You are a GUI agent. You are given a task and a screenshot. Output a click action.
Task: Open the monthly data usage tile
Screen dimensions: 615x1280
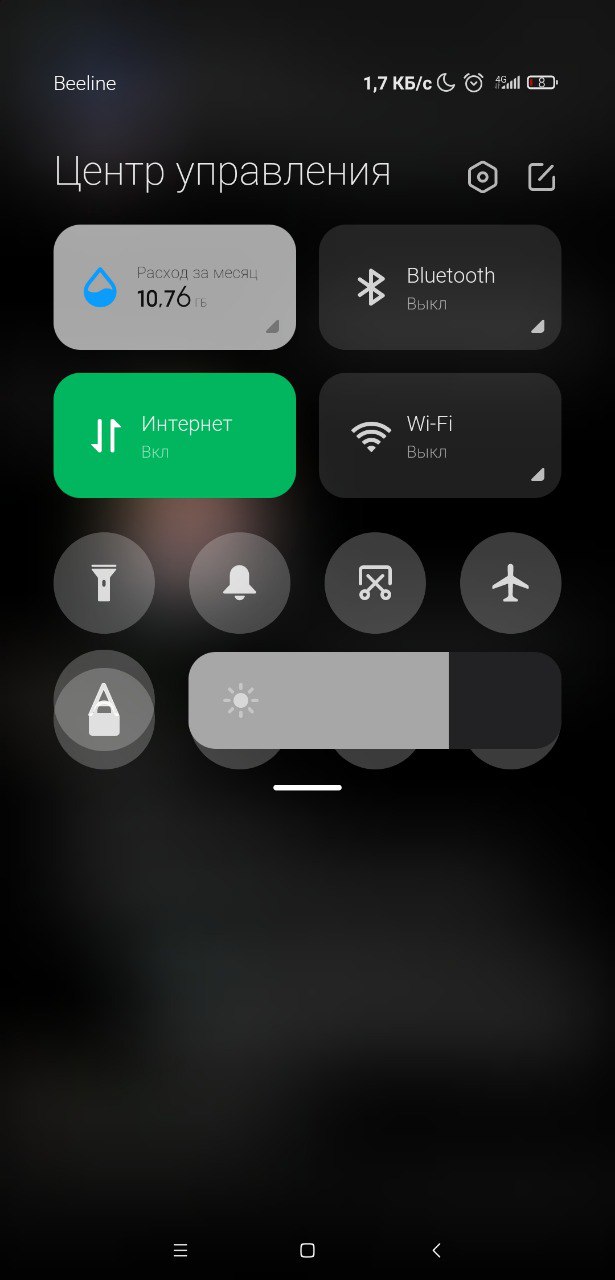point(174,287)
